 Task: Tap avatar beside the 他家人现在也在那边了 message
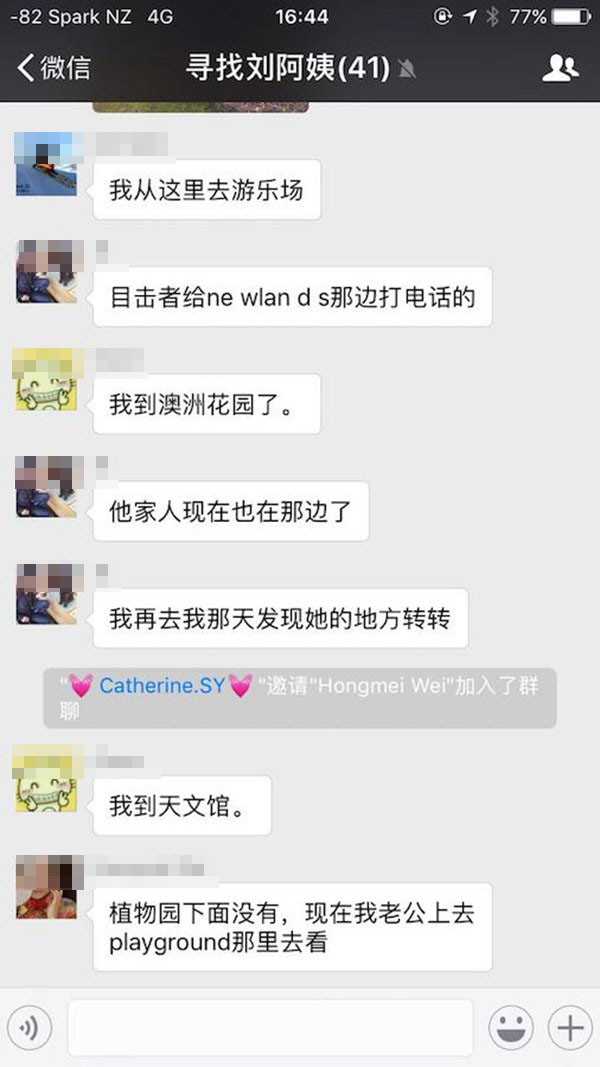46,487
